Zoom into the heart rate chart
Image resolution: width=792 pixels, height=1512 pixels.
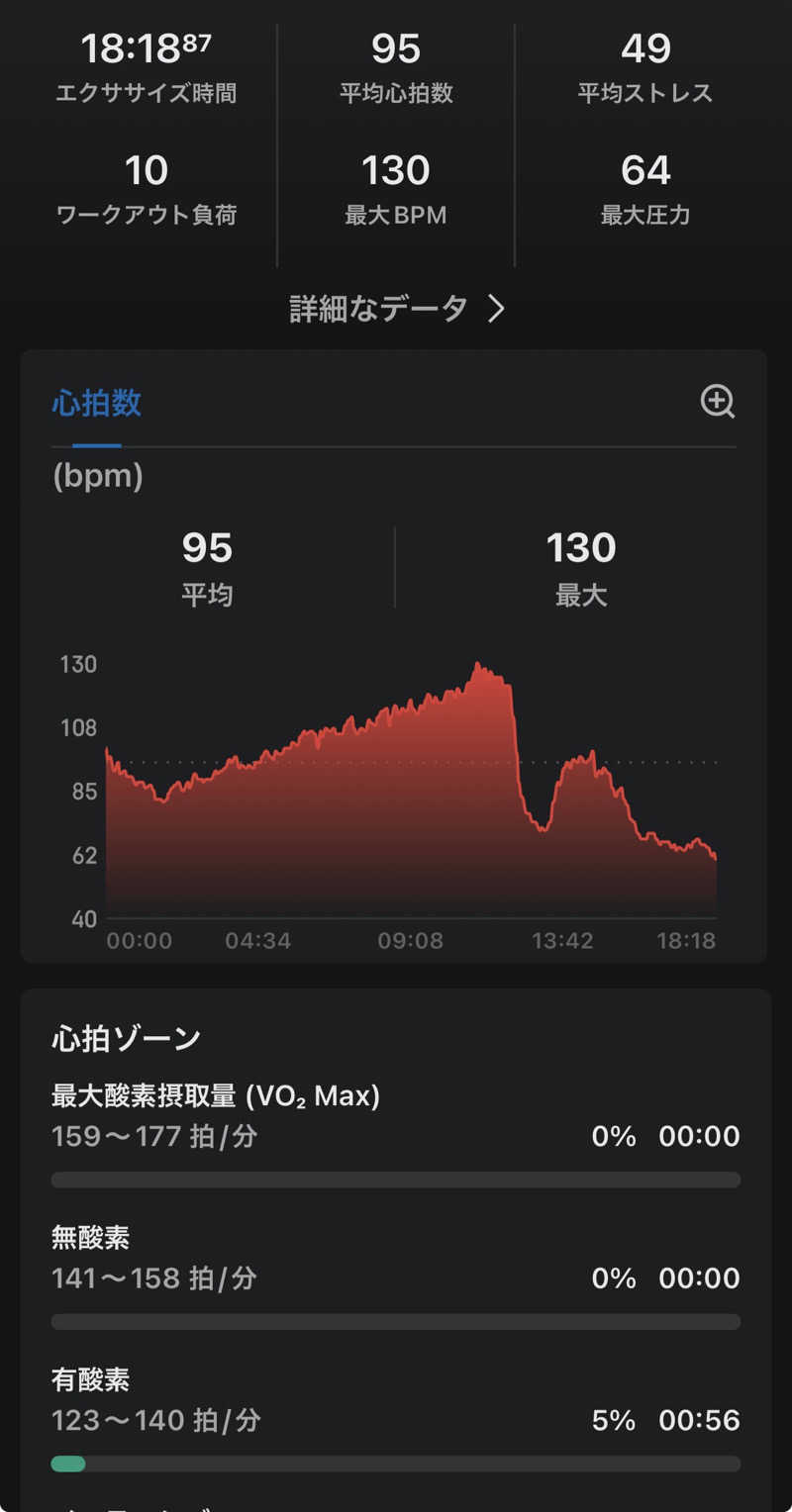717,402
